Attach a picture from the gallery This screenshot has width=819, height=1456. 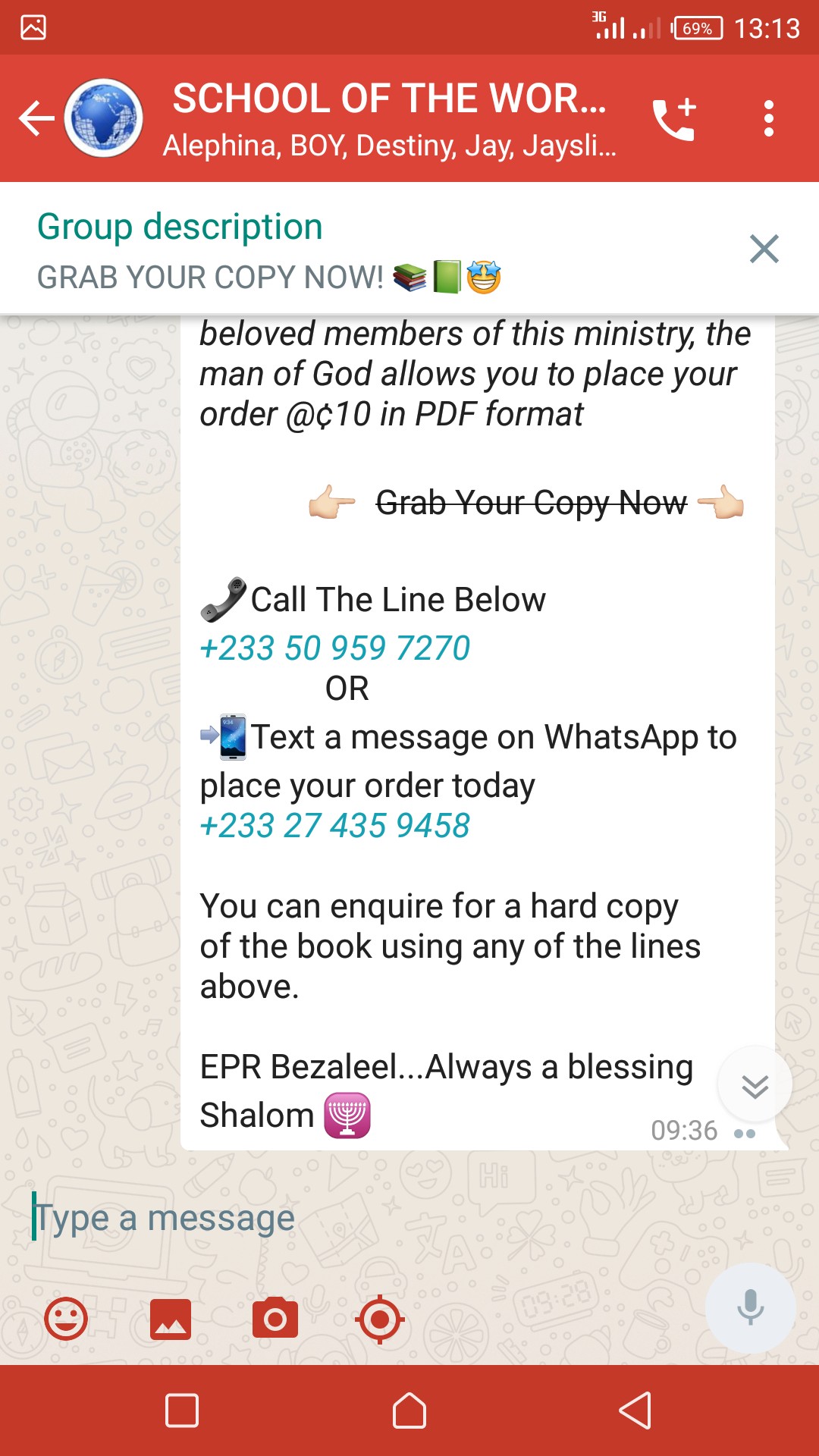[171, 1319]
